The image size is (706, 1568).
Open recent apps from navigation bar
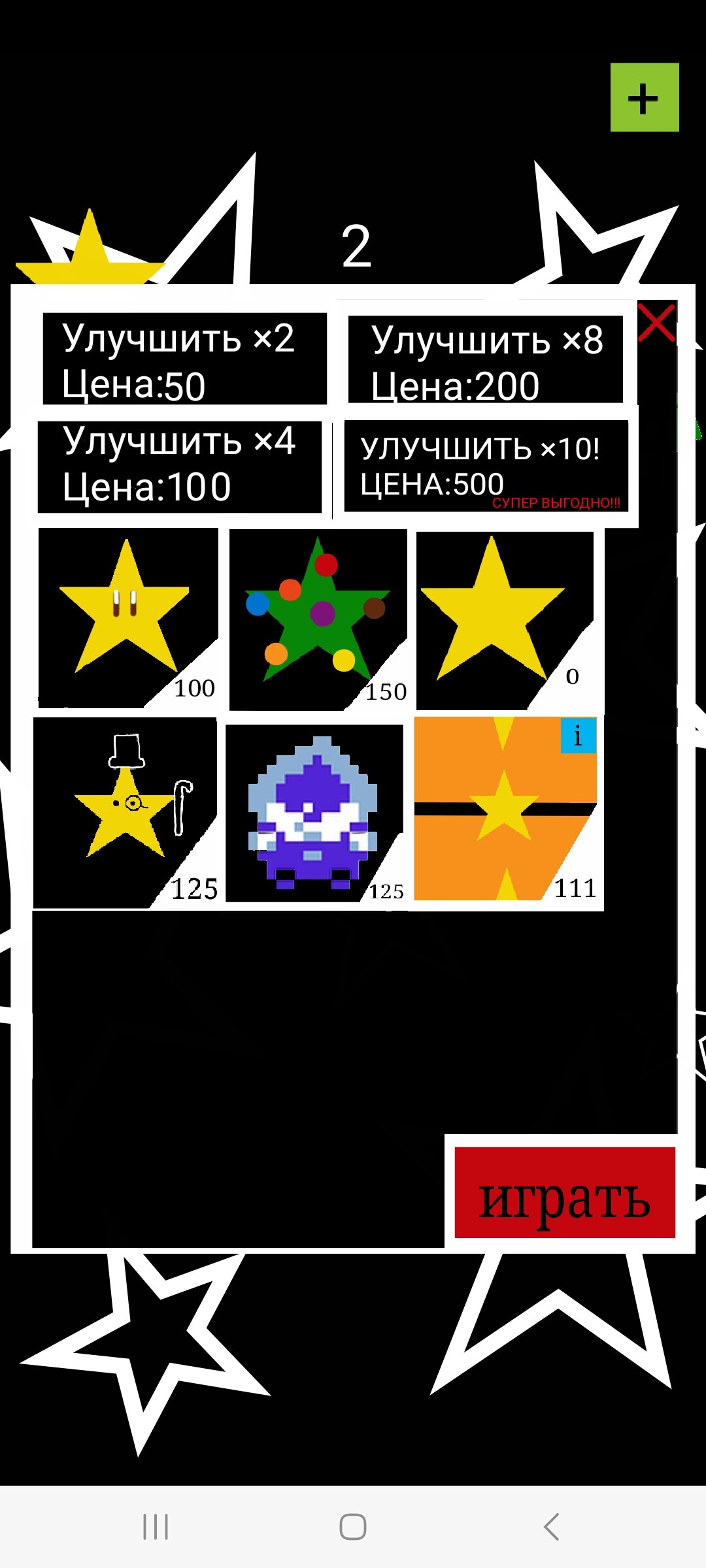click(156, 1527)
